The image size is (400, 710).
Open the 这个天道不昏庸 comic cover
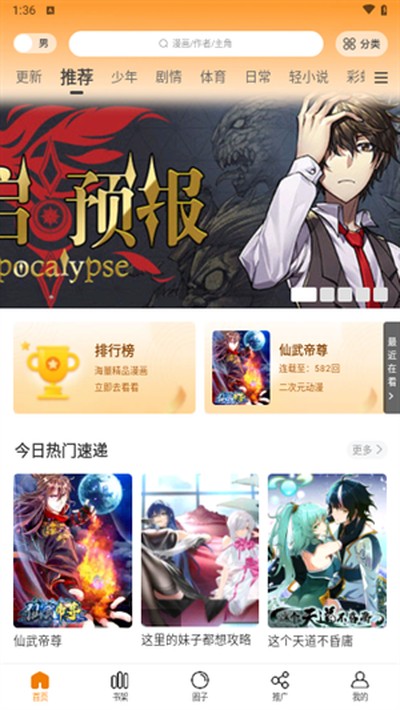click(327, 550)
